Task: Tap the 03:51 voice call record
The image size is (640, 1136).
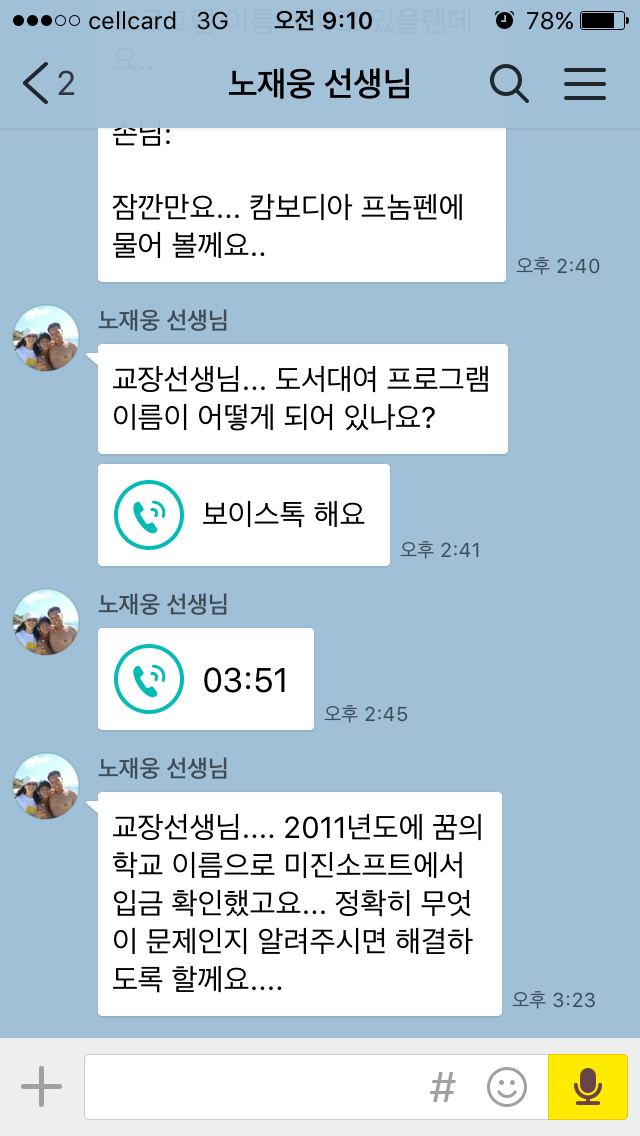Action: 206,679
